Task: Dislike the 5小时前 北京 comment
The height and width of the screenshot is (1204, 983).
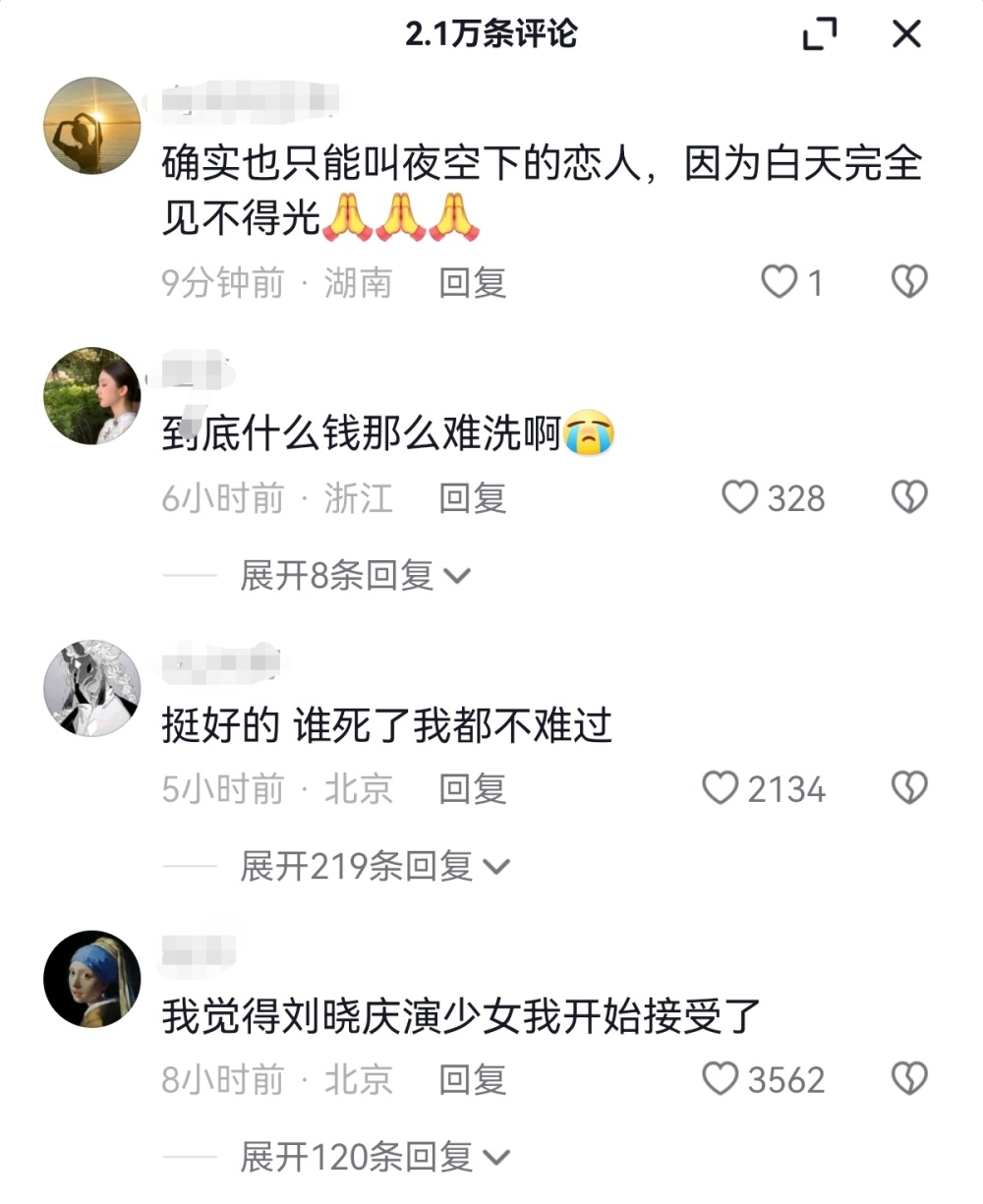Action: 908,788
